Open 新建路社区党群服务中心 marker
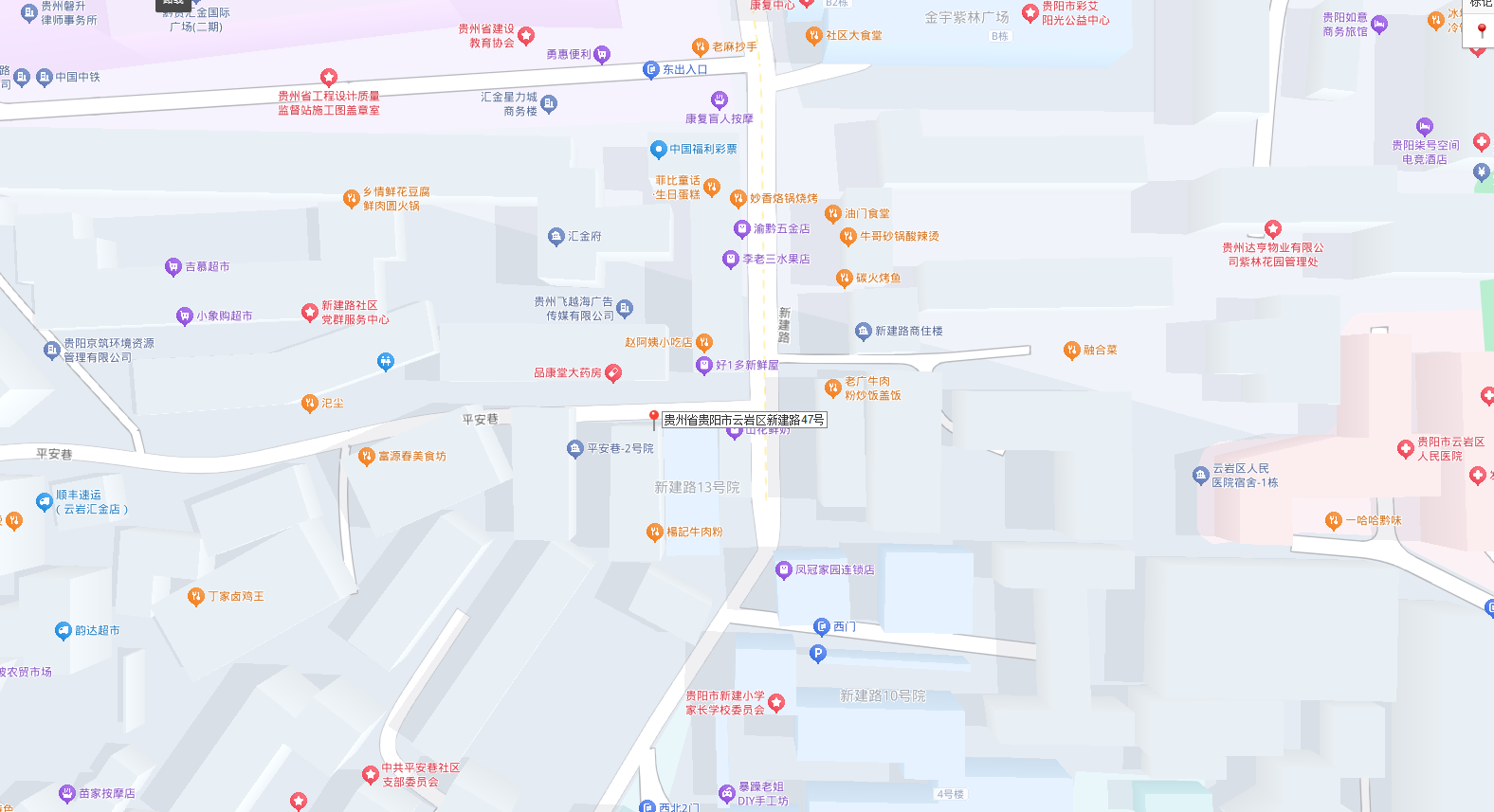Image resolution: width=1494 pixels, height=812 pixels. [309, 313]
